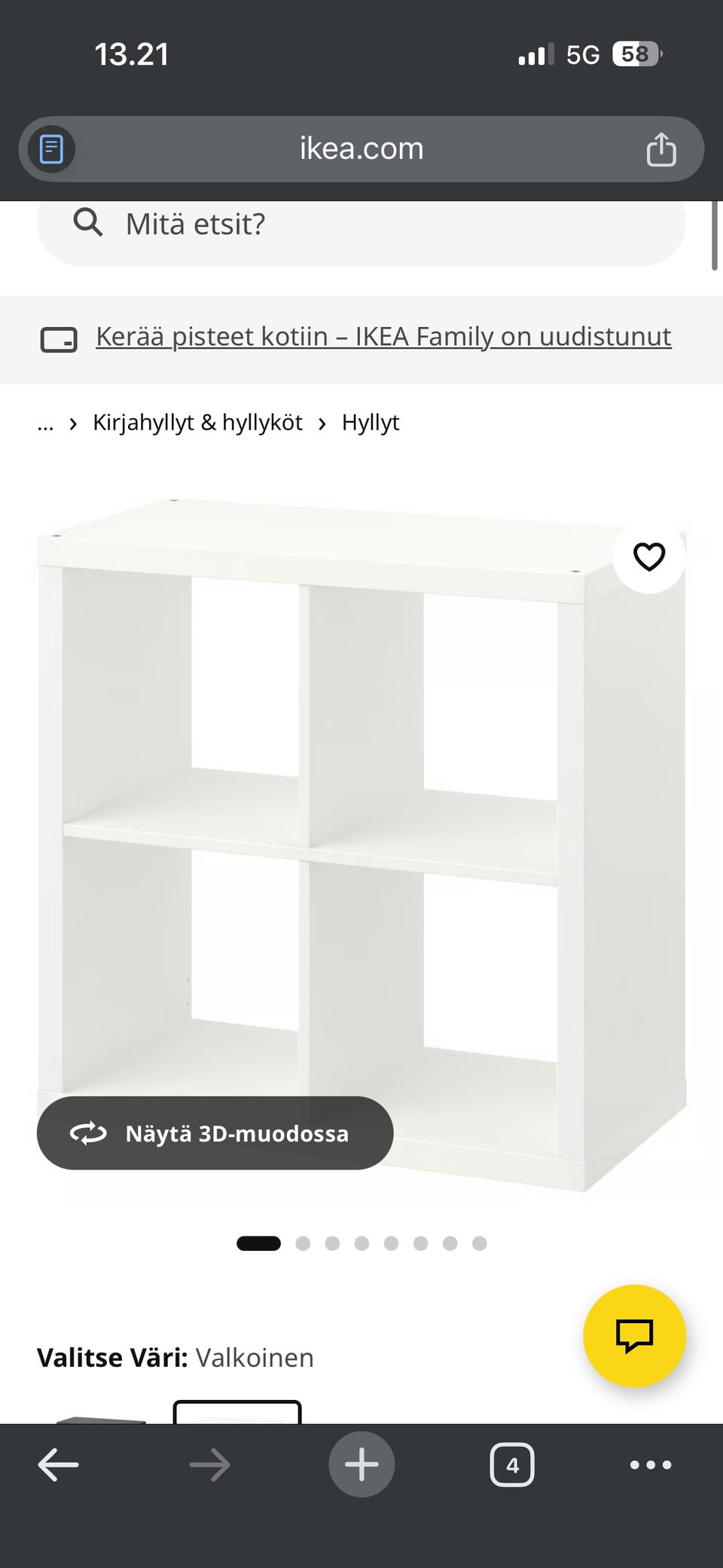This screenshot has height=1568, width=723.
Task: Tap the heart icon to favorite the shelf
Action: coord(648,556)
